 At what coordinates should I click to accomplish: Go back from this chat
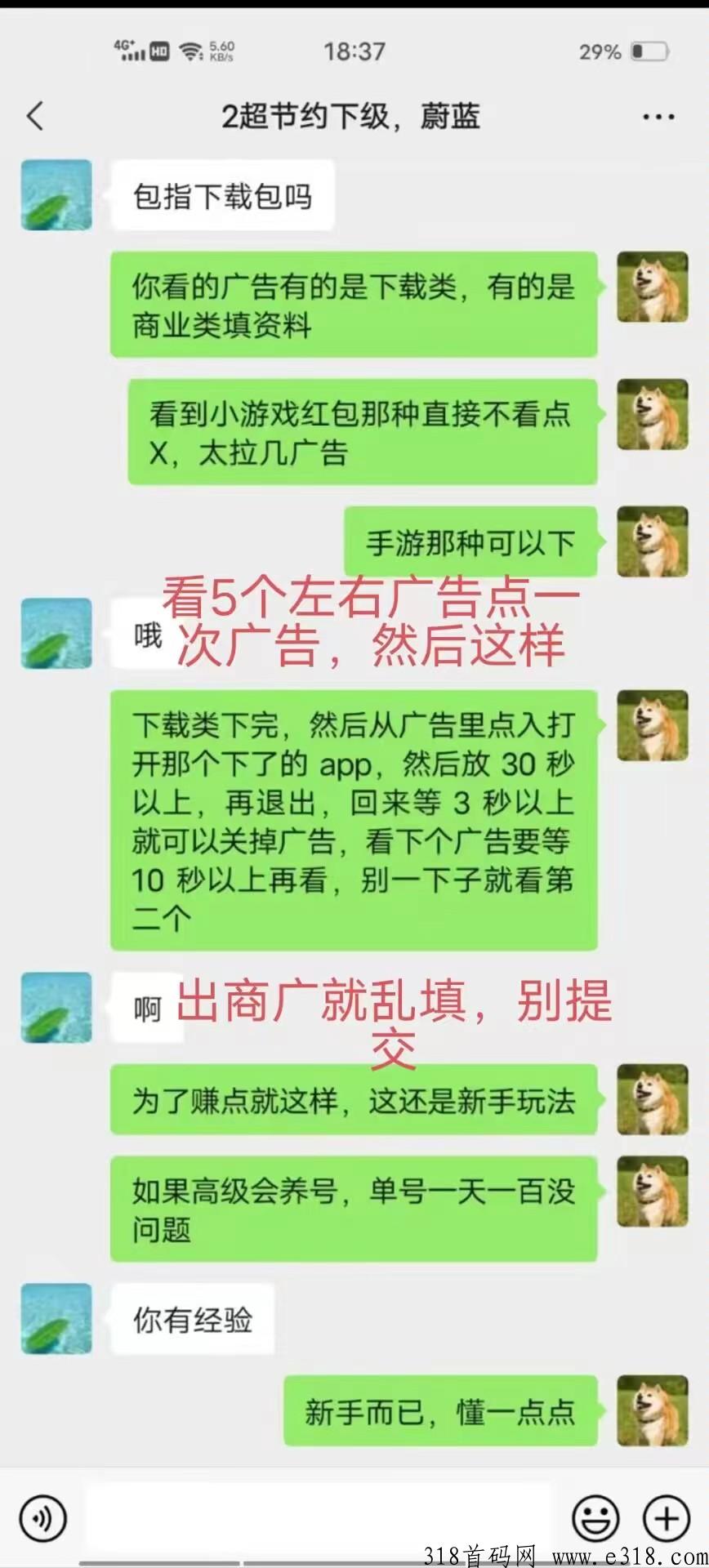35,116
